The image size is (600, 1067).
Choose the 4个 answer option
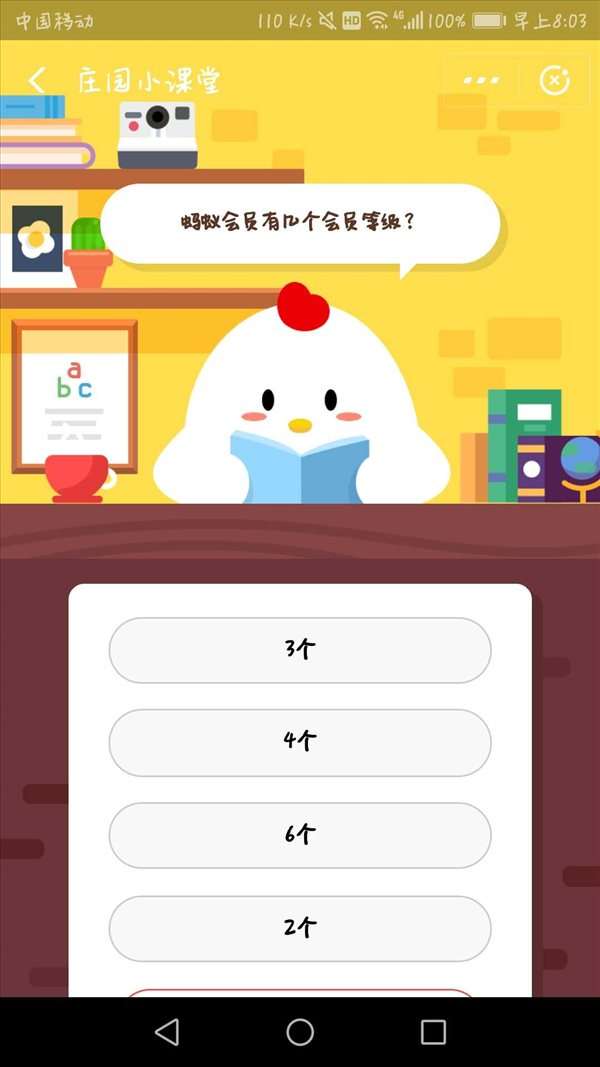pos(300,742)
